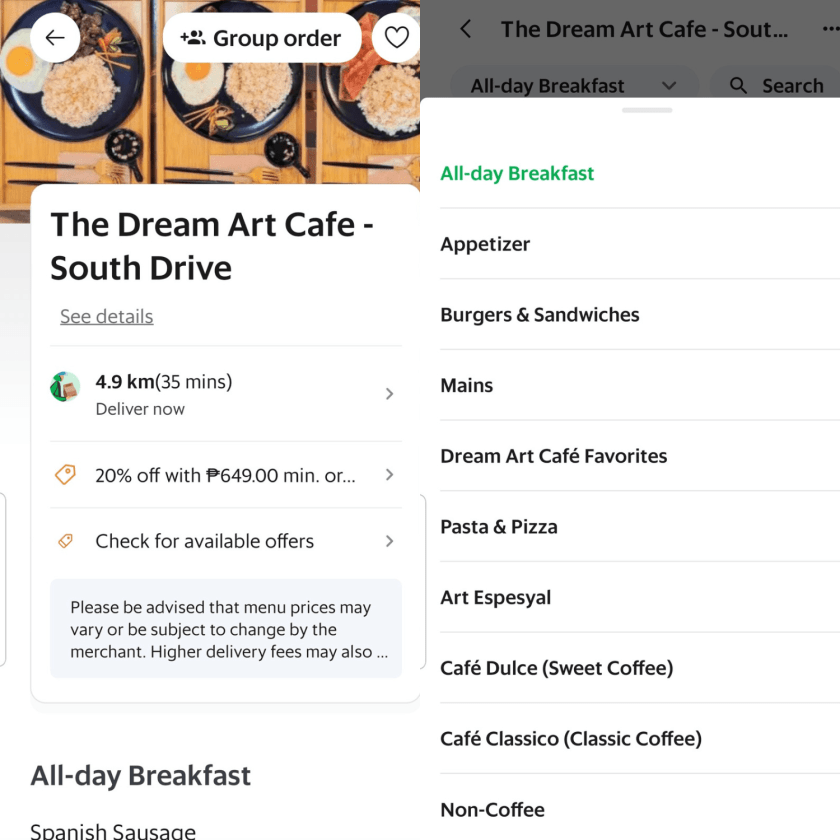
Task: Go back from The Dream Art Cafe menu header
Action: tap(466, 29)
